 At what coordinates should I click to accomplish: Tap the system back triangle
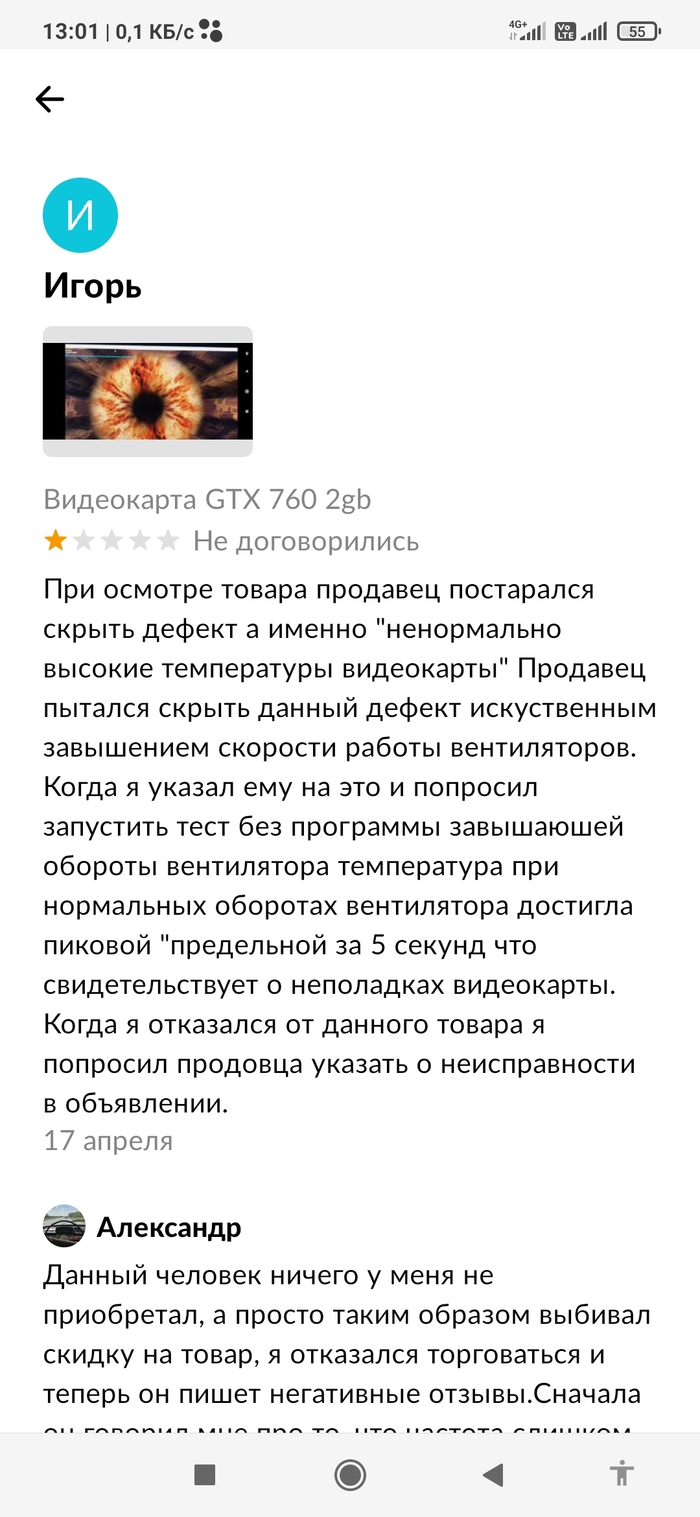492,1474
